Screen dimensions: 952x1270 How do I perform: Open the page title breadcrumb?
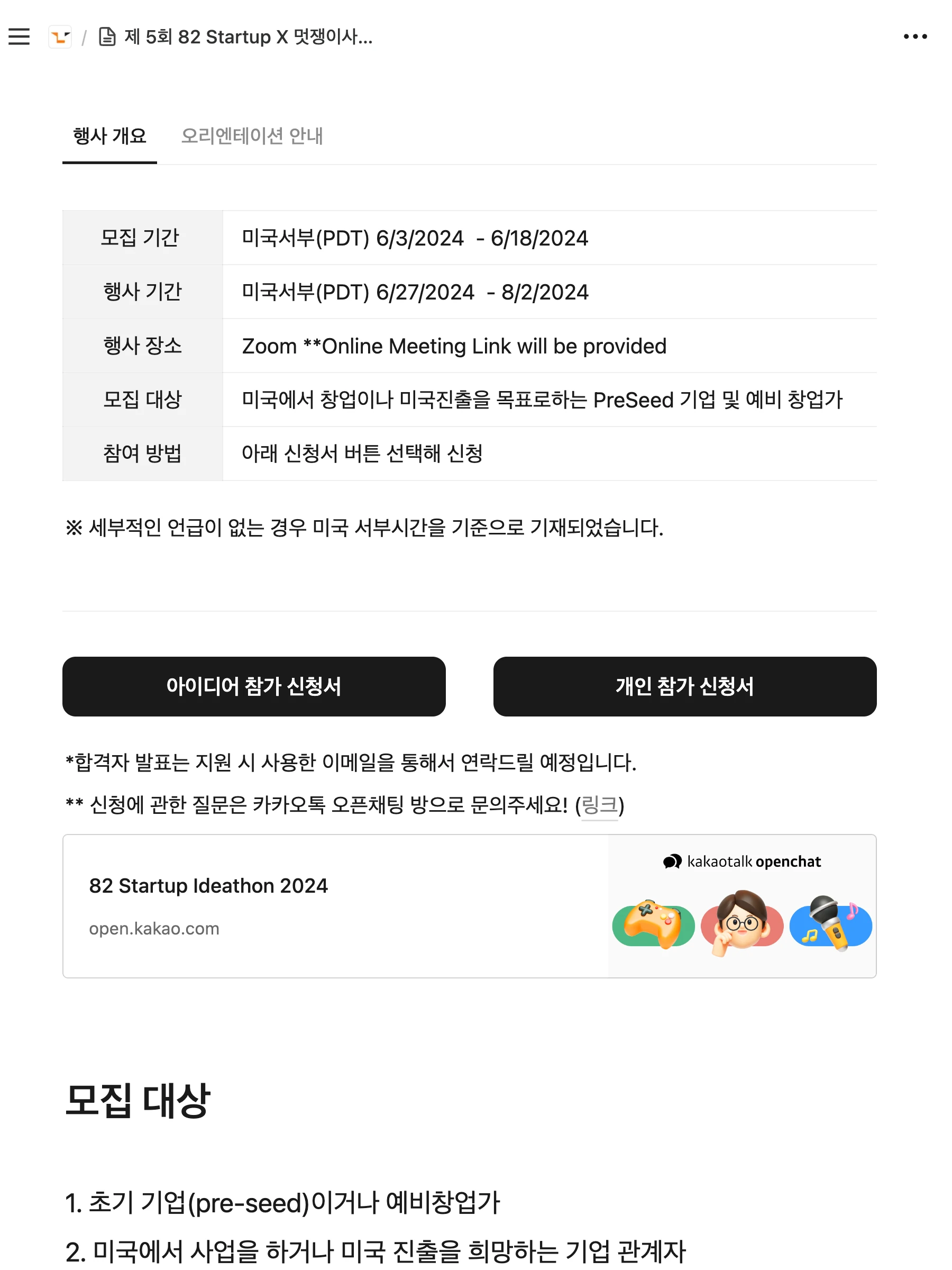(236, 37)
